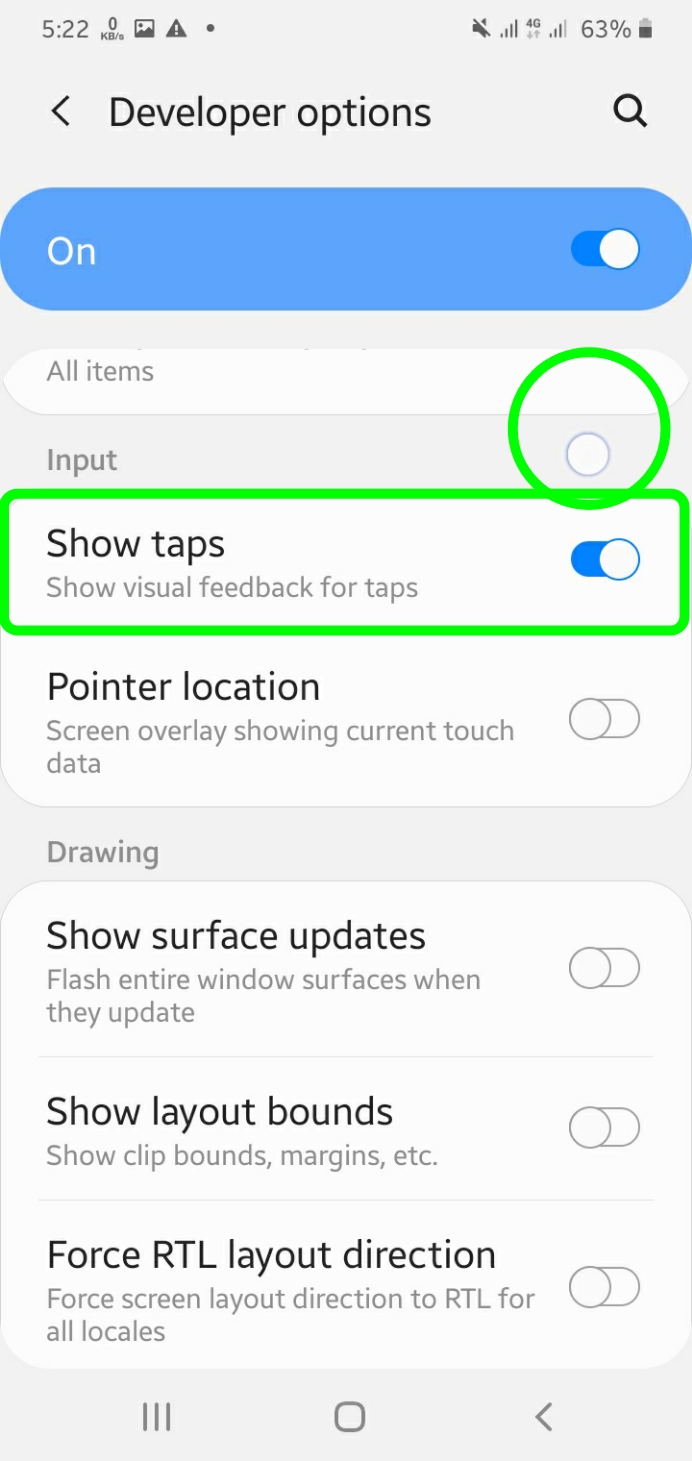
Task: Search within settings
Action: coord(630,112)
